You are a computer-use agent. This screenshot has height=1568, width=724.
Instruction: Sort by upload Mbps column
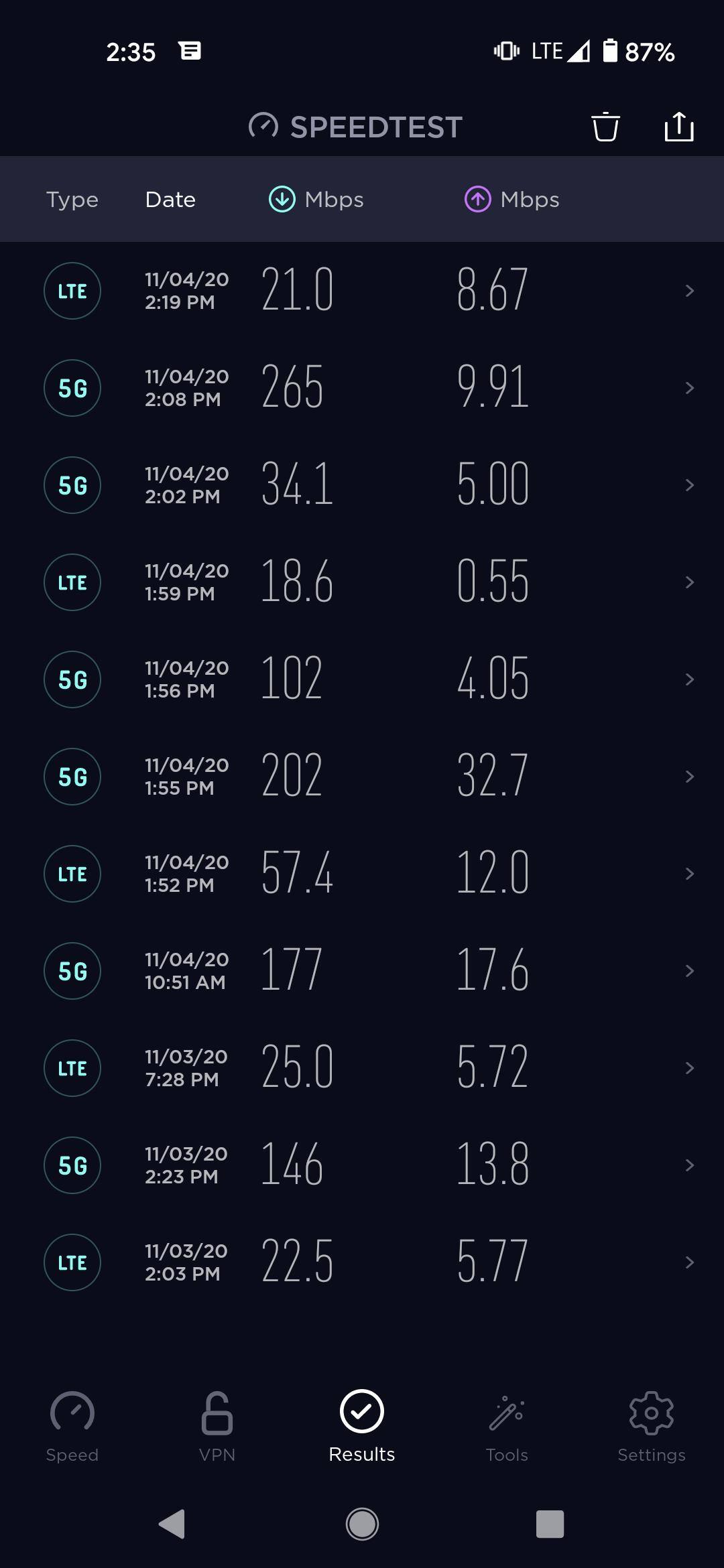(x=512, y=200)
